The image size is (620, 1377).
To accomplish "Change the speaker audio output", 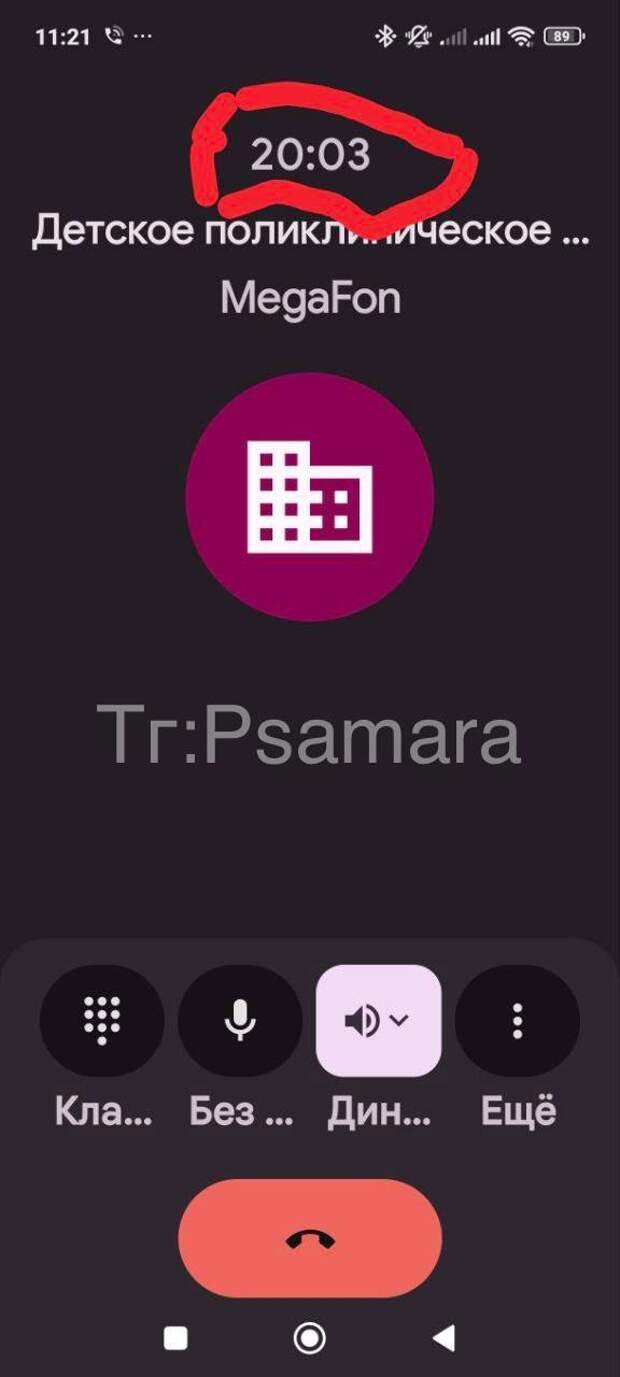I will tap(378, 1021).
